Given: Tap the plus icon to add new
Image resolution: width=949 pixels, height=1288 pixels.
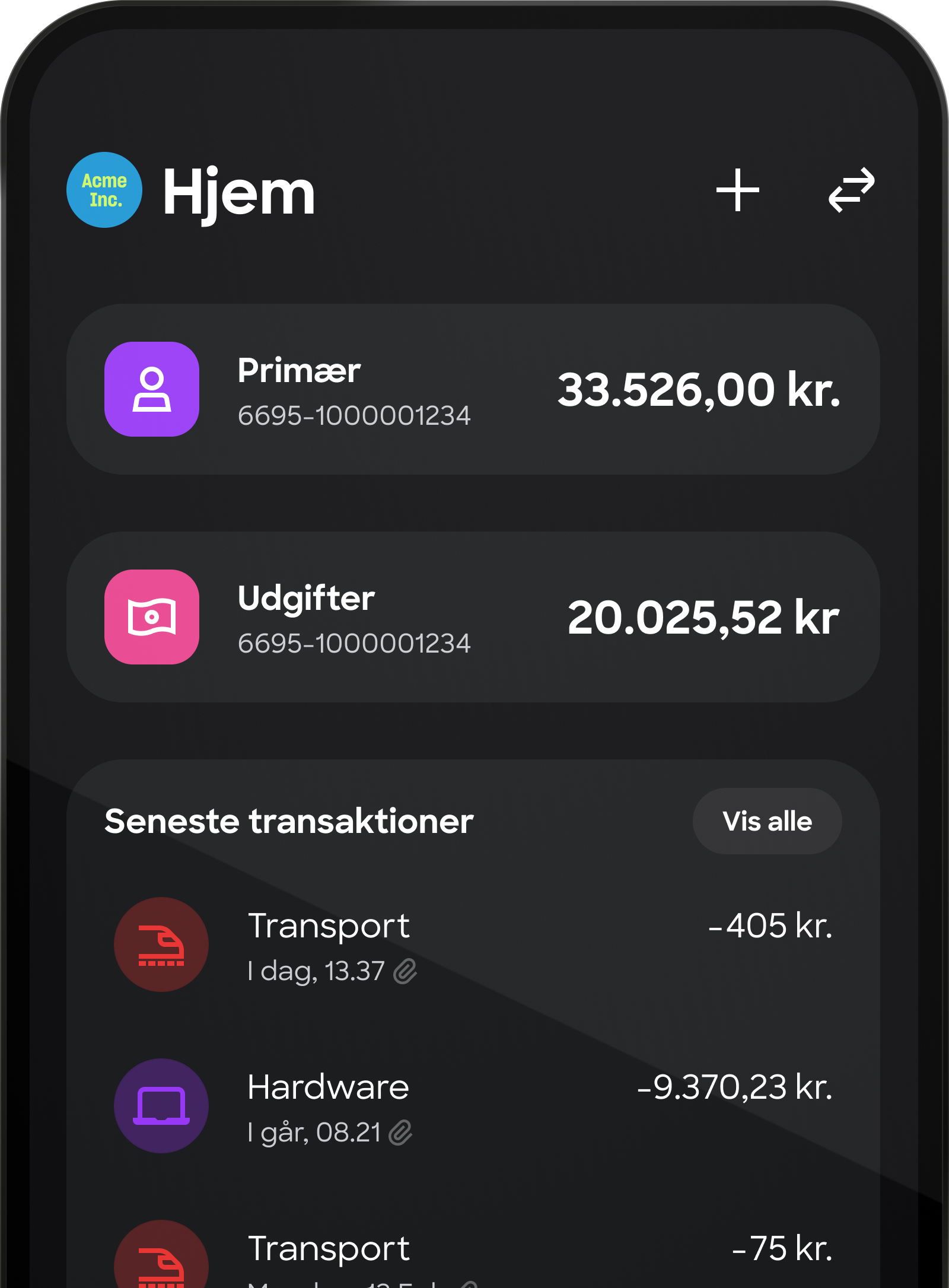Looking at the screenshot, I should (737, 190).
